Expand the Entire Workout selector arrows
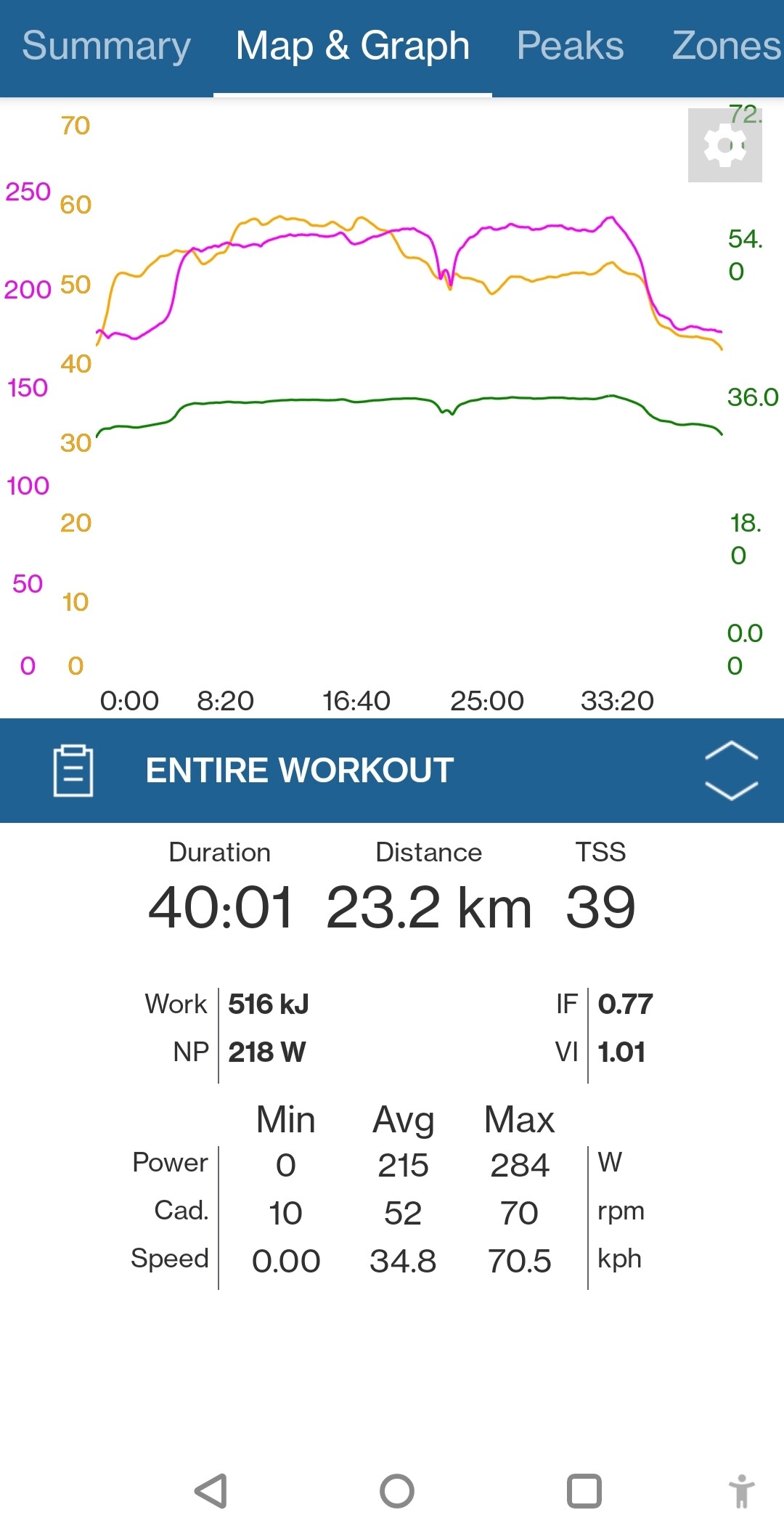Screen dimensions: 784x1539 [x=731, y=771]
